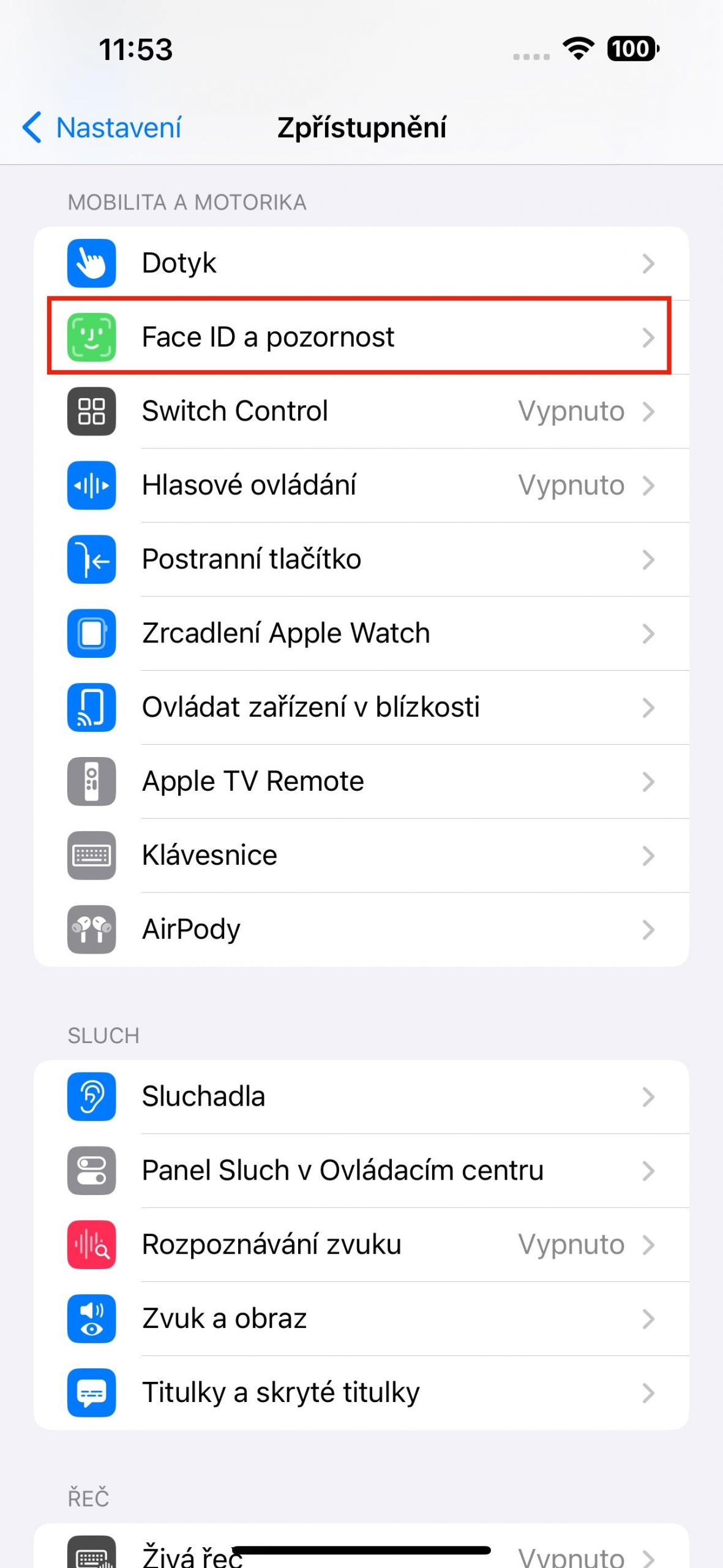Screen dimensions: 723x1568
Task: Open Apple TV Remote settings
Action: (x=361, y=782)
